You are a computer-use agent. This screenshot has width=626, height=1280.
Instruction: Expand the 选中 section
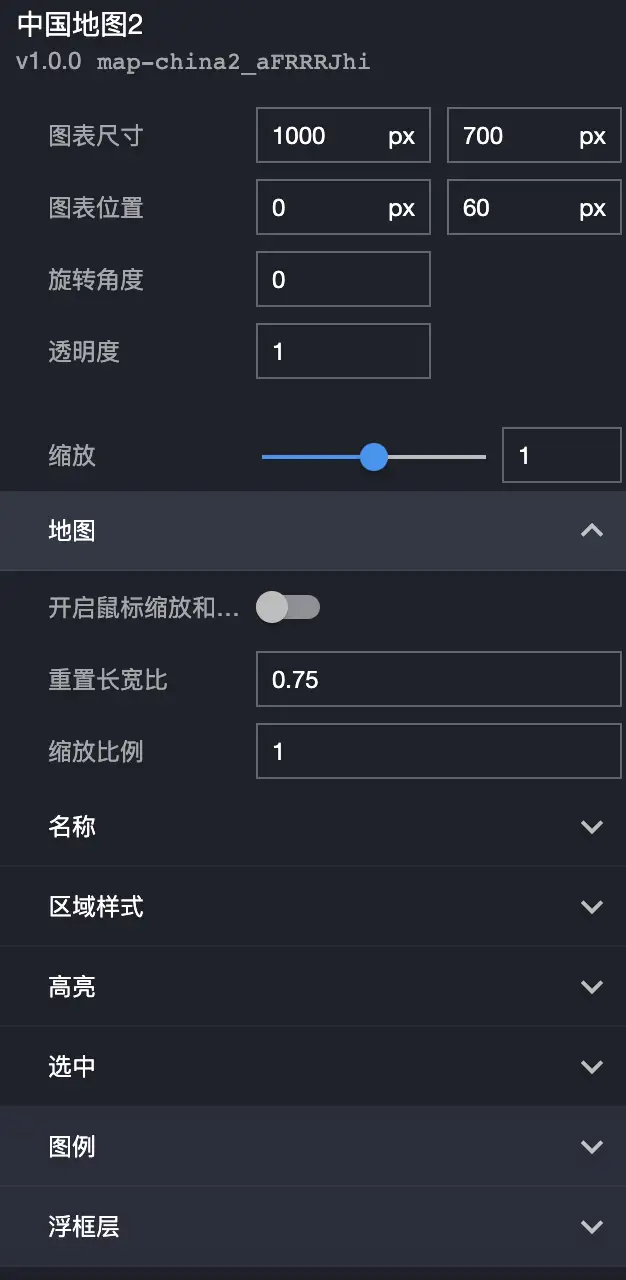click(592, 1067)
